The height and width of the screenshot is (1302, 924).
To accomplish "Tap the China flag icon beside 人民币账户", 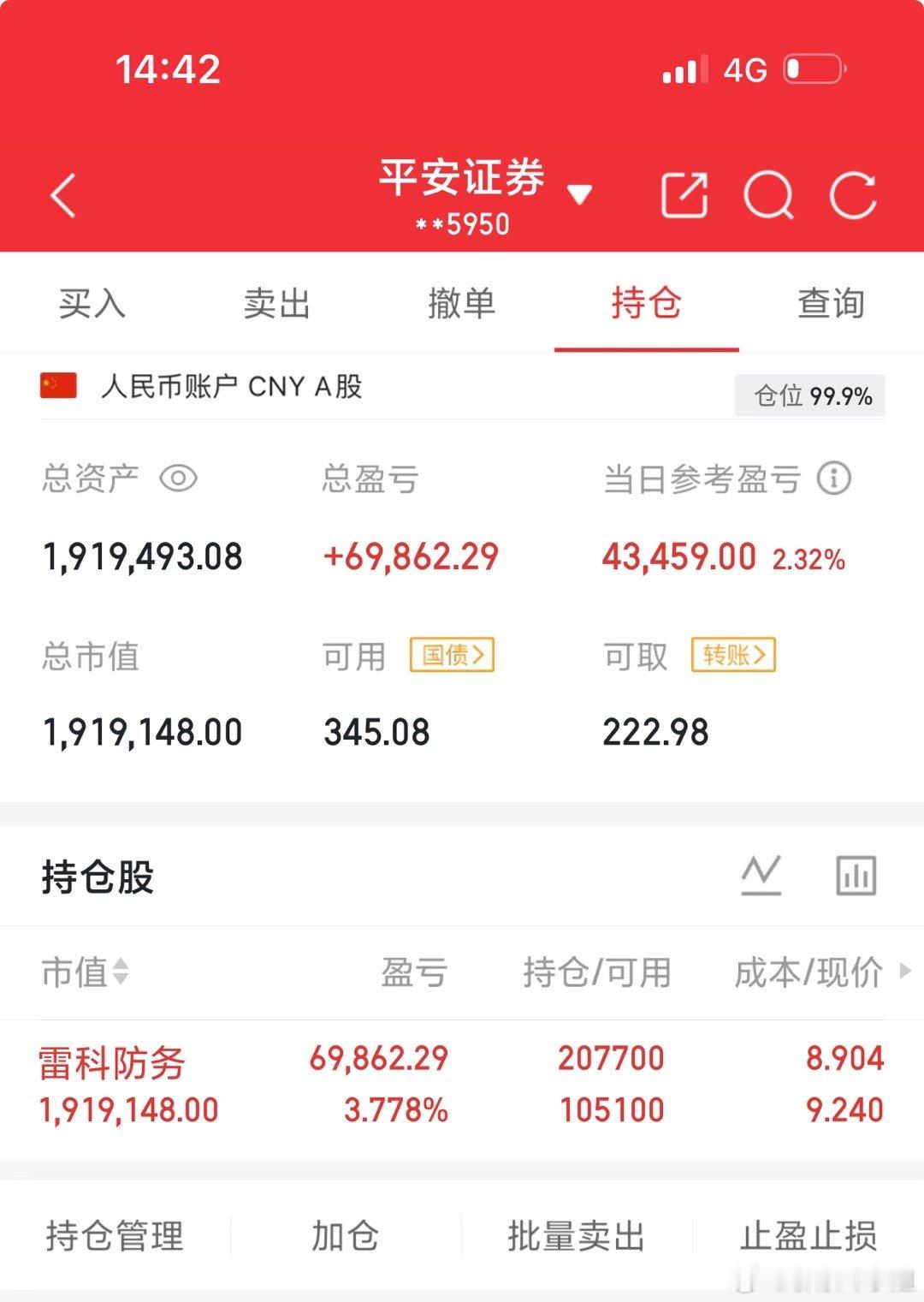I will click(x=56, y=384).
